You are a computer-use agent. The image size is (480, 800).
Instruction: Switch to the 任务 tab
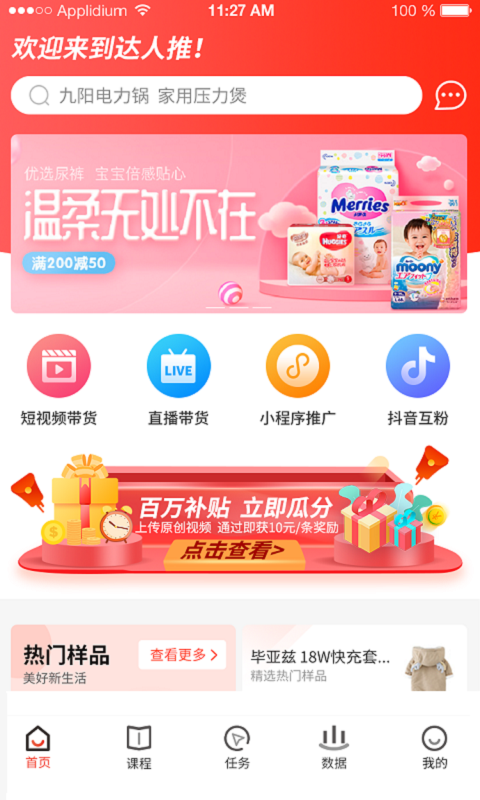(x=237, y=747)
